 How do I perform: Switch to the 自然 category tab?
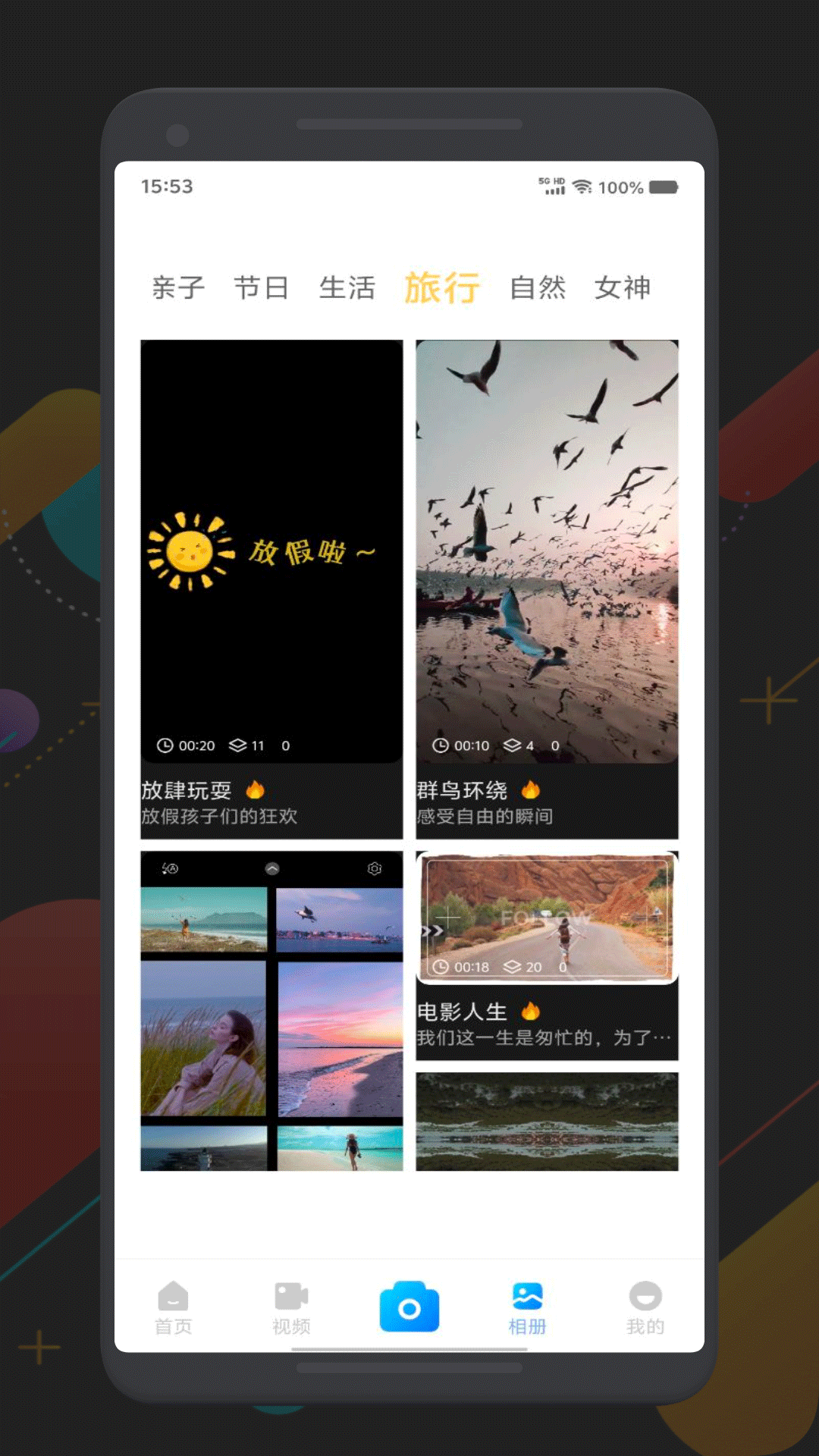click(538, 287)
